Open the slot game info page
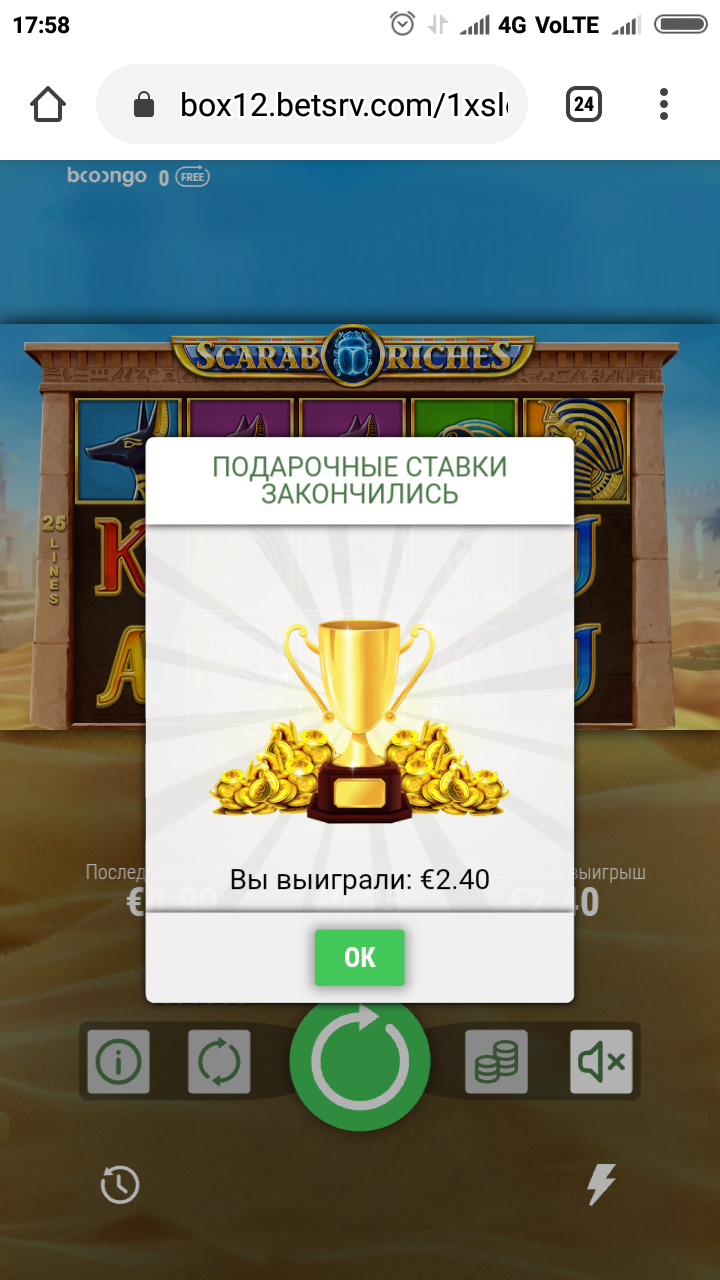The height and width of the screenshot is (1280, 720). (118, 1061)
